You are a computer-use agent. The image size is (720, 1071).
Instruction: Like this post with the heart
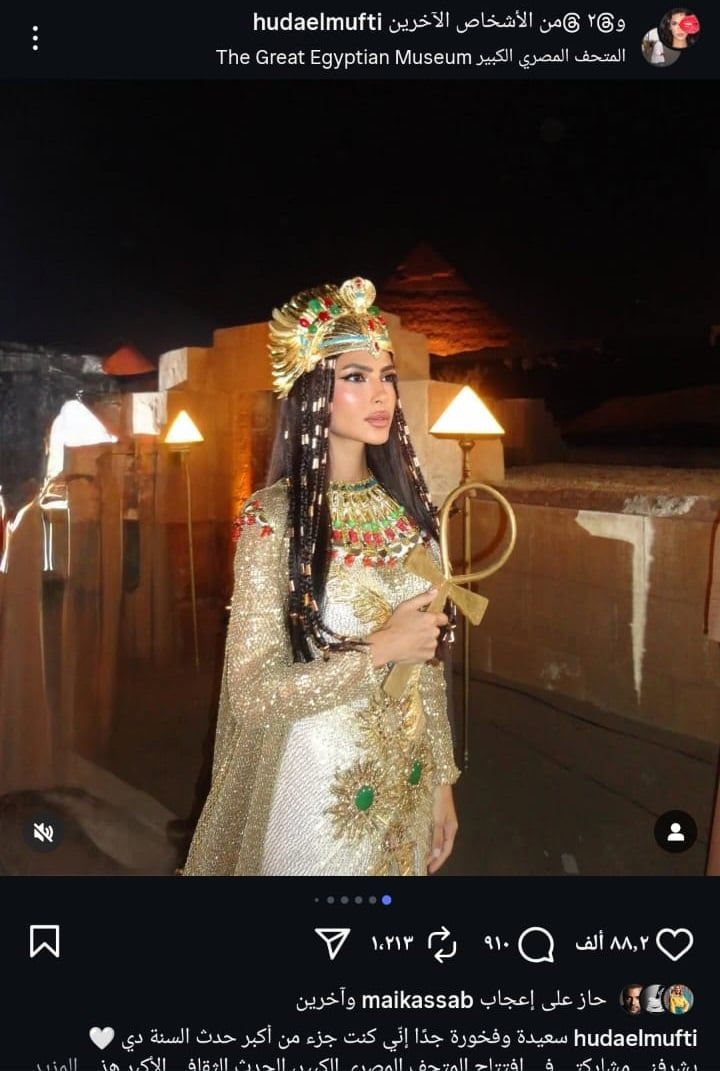(x=676, y=942)
